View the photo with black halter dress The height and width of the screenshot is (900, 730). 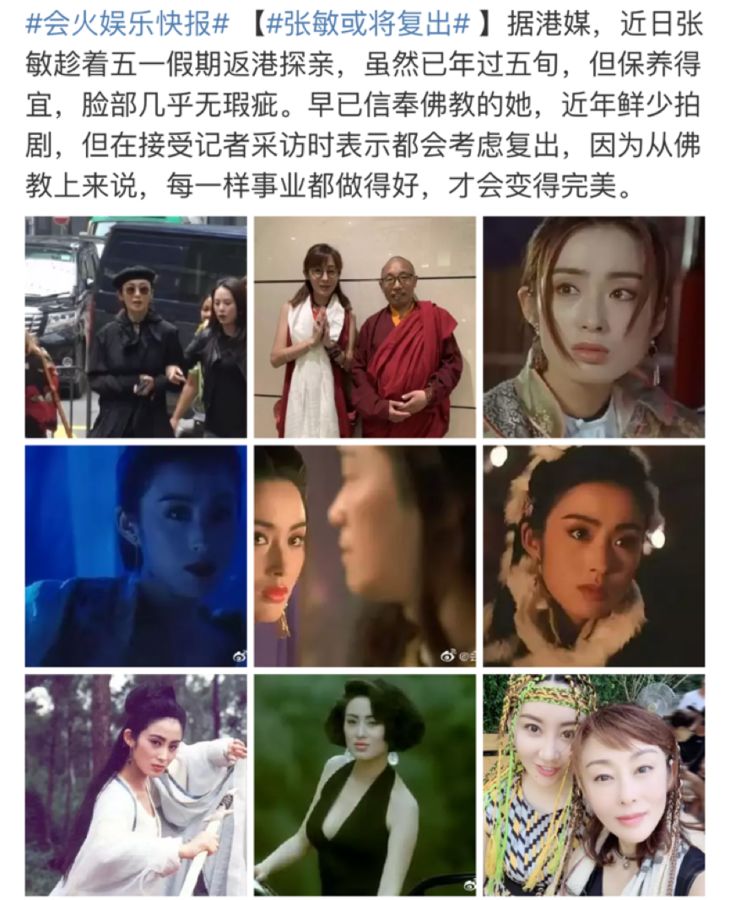pos(365,784)
